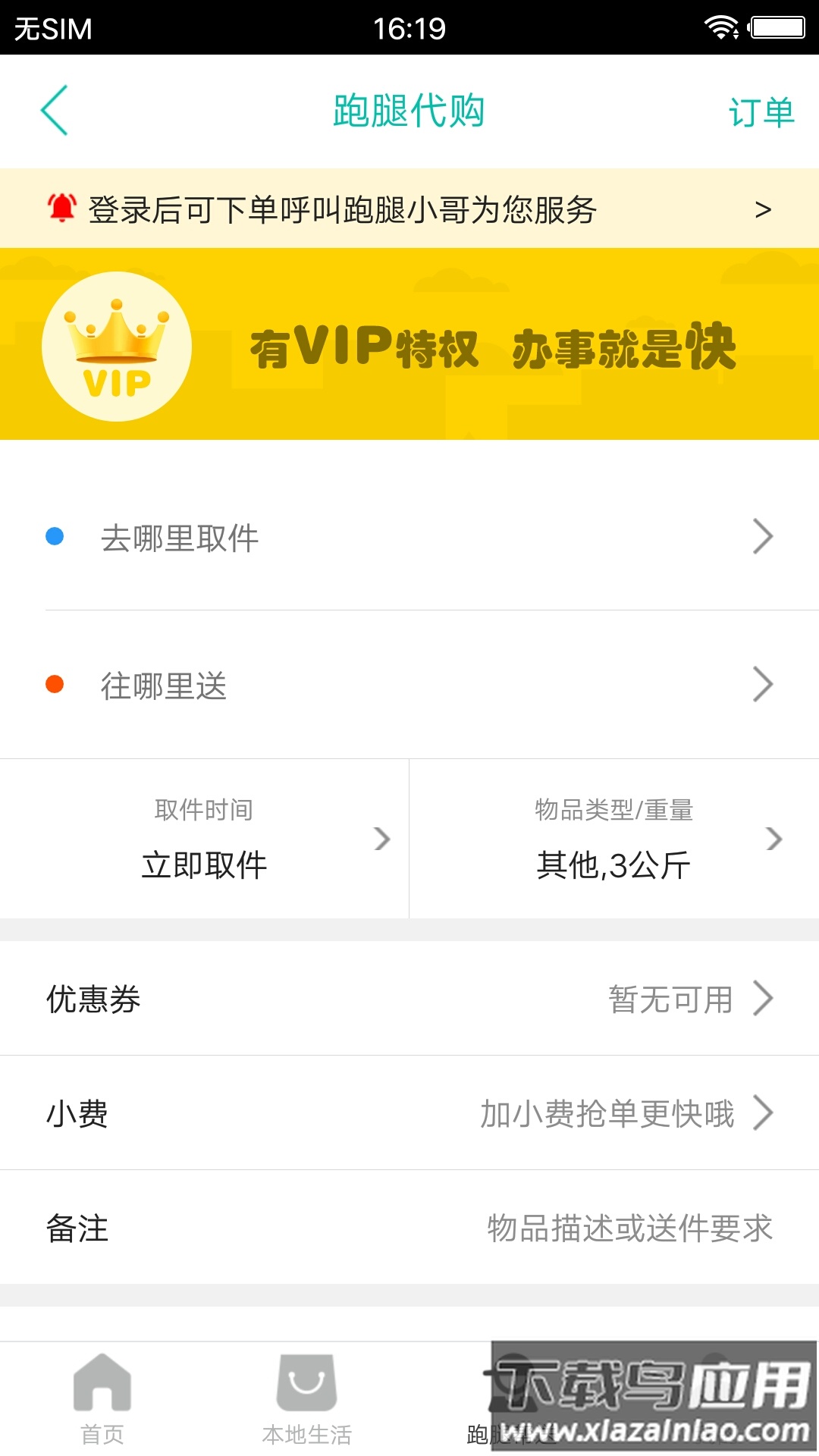The width and height of the screenshot is (819, 1456).
Task: Open the 小费 tip amount selector
Action: [409, 1113]
